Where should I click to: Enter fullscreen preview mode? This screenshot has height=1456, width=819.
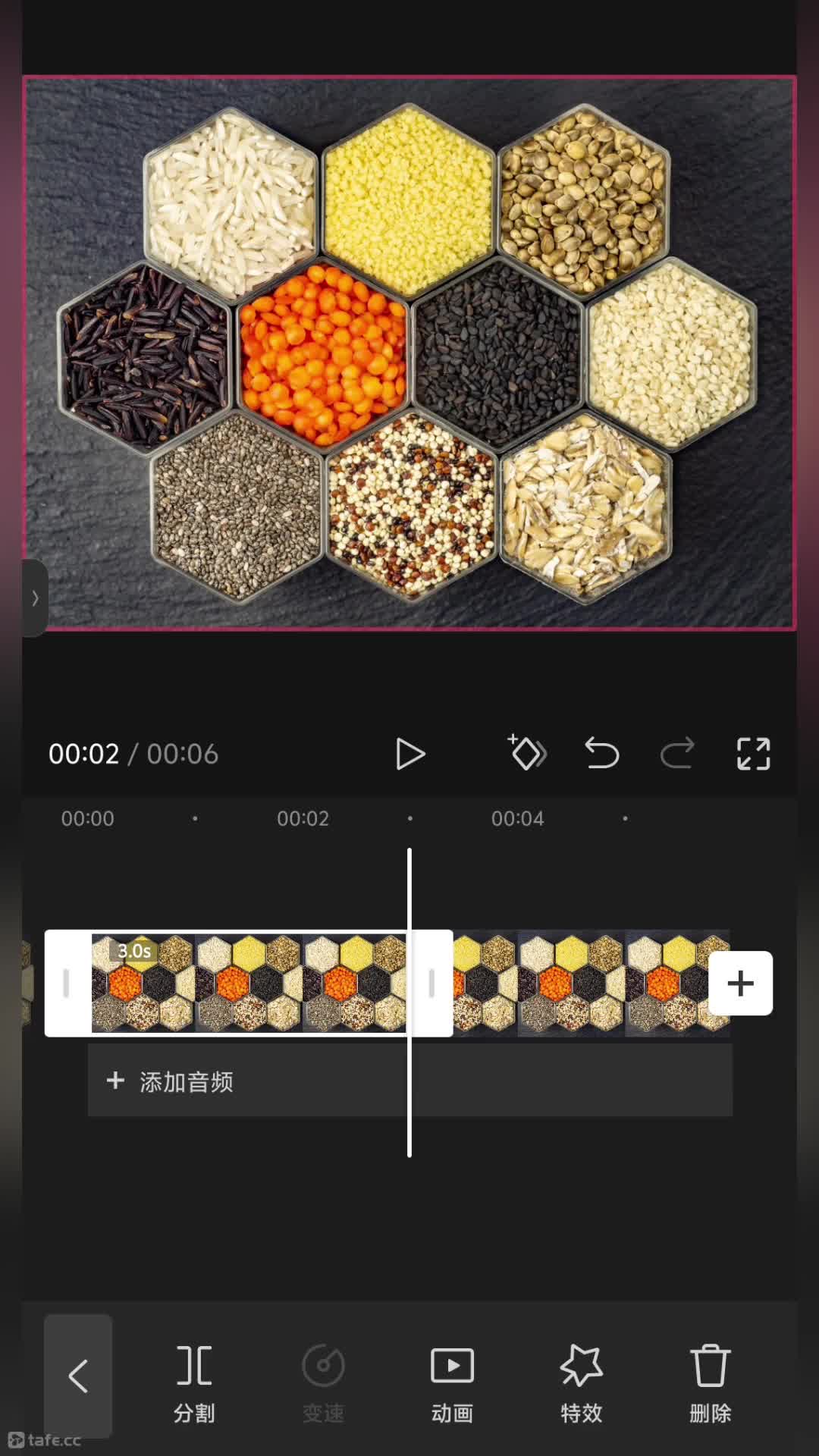[753, 754]
